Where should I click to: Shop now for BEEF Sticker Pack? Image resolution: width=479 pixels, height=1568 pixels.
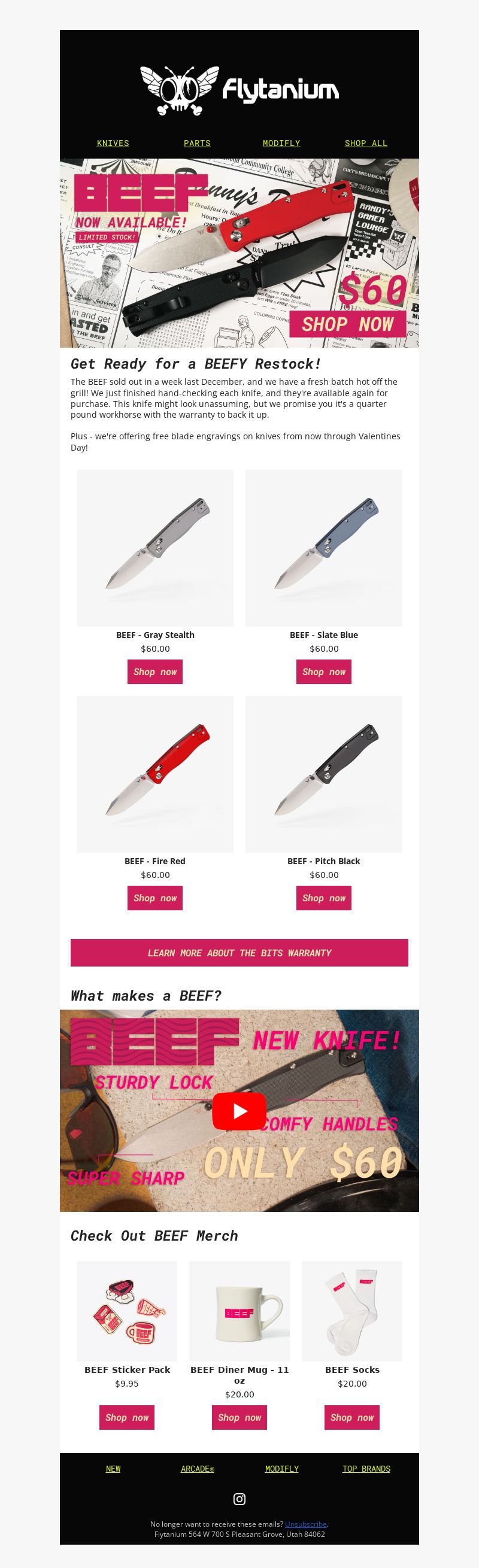[x=126, y=1418]
